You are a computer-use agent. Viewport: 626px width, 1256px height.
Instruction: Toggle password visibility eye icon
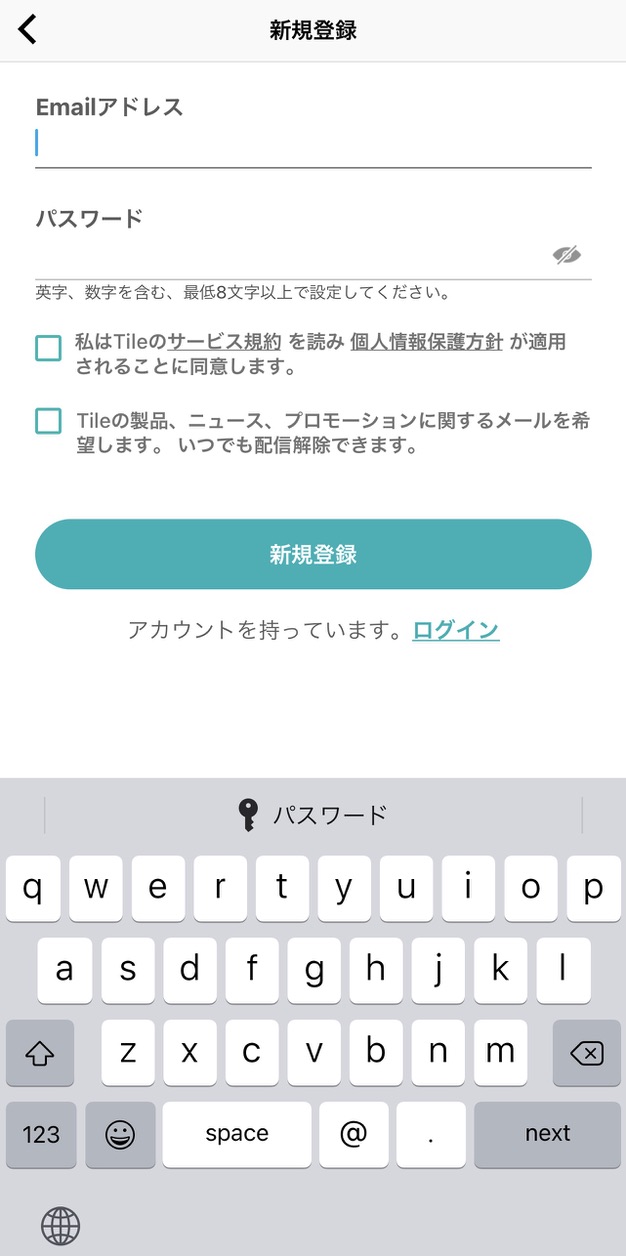[567, 255]
